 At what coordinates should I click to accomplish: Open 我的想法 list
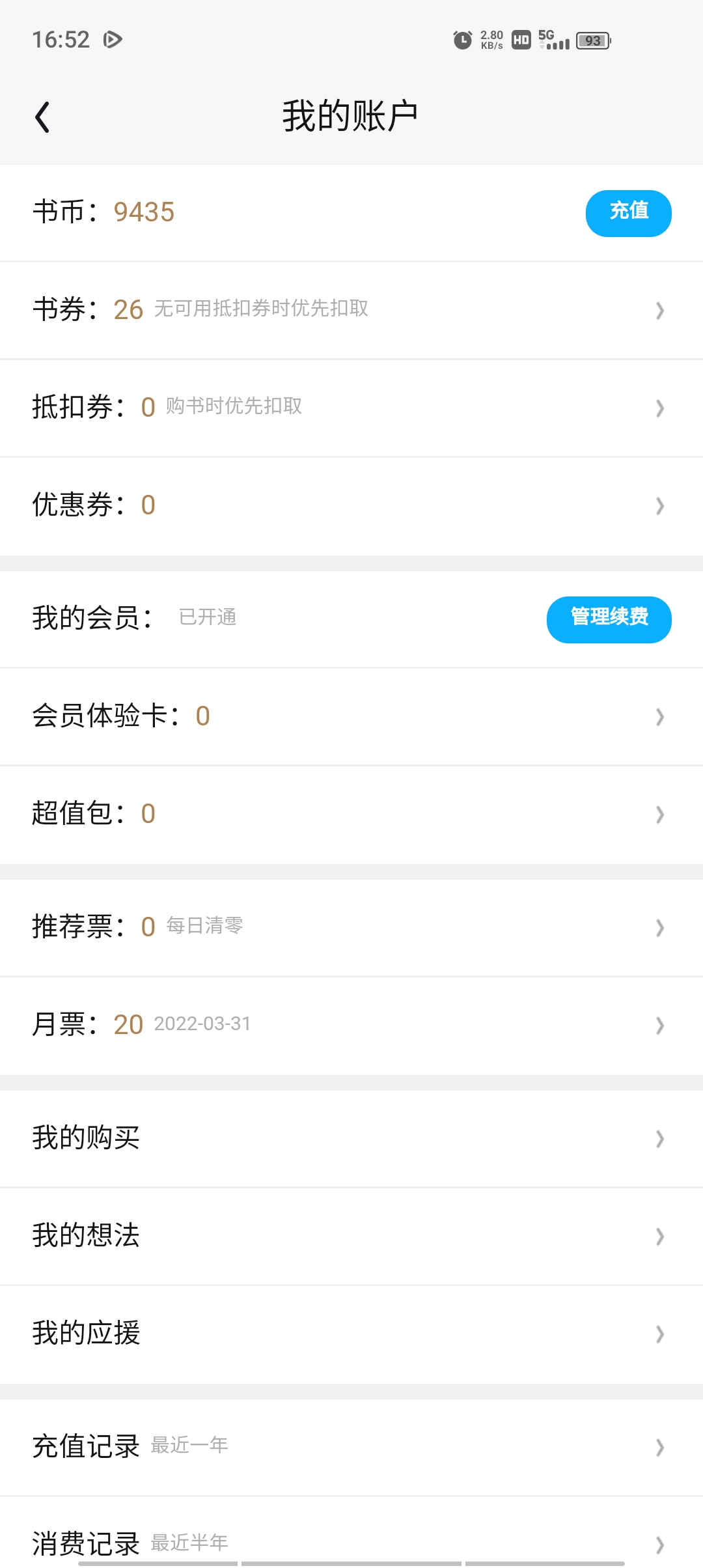click(x=351, y=1236)
